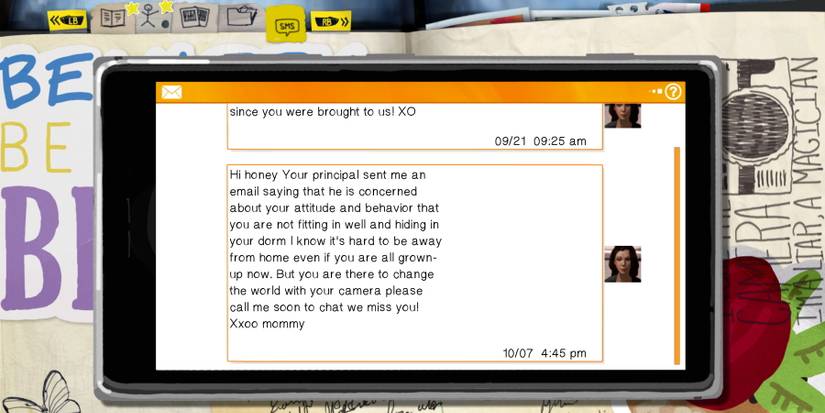Image resolution: width=825 pixels, height=413 pixels.
Task: Switch to the photos tab
Action: [x=195, y=17]
